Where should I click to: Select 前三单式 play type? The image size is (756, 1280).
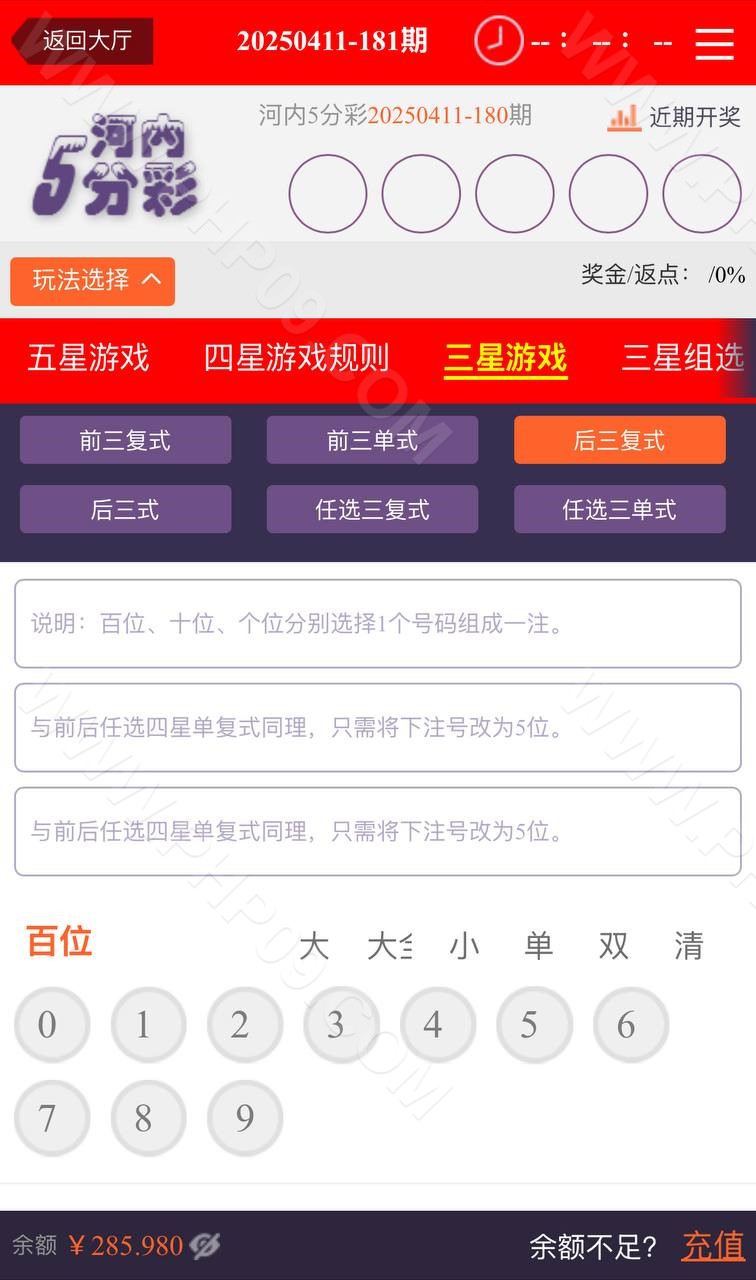pyautogui.click(x=372, y=440)
